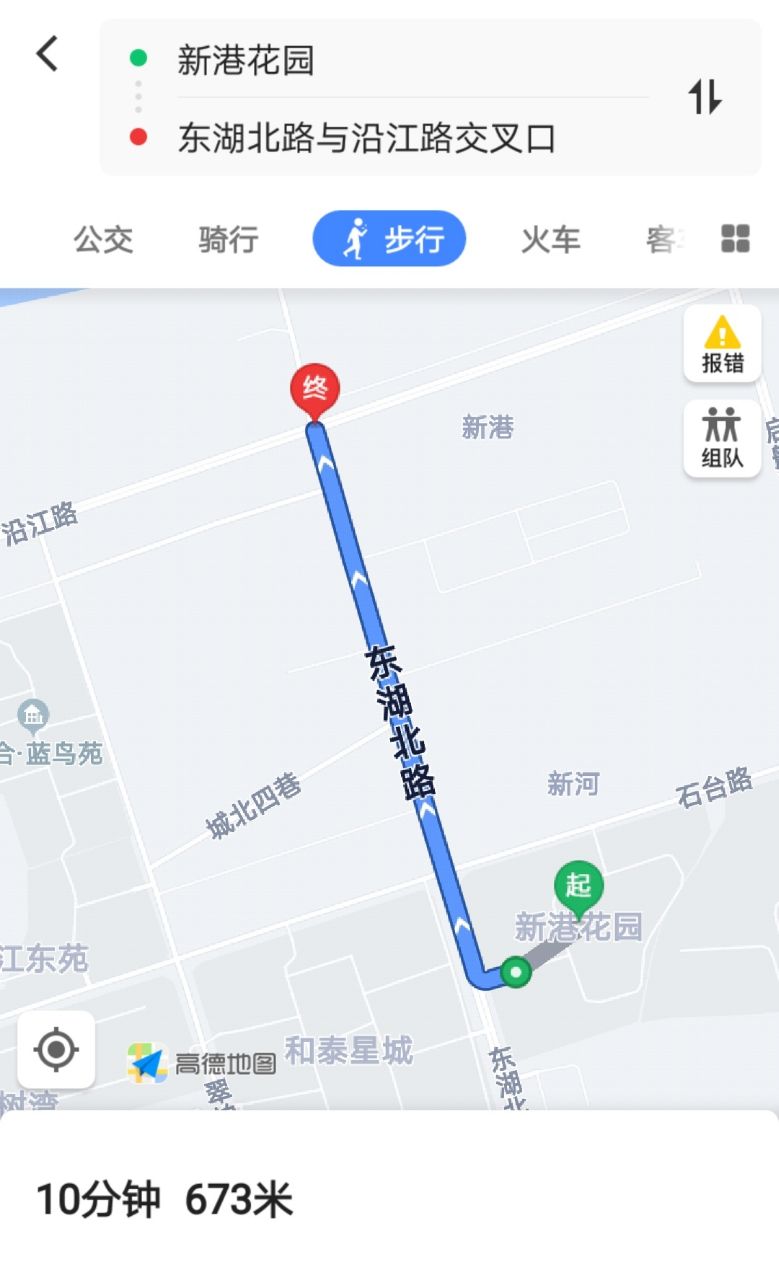Swap start and destination points
The image size is (779, 1280).
[x=704, y=97]
